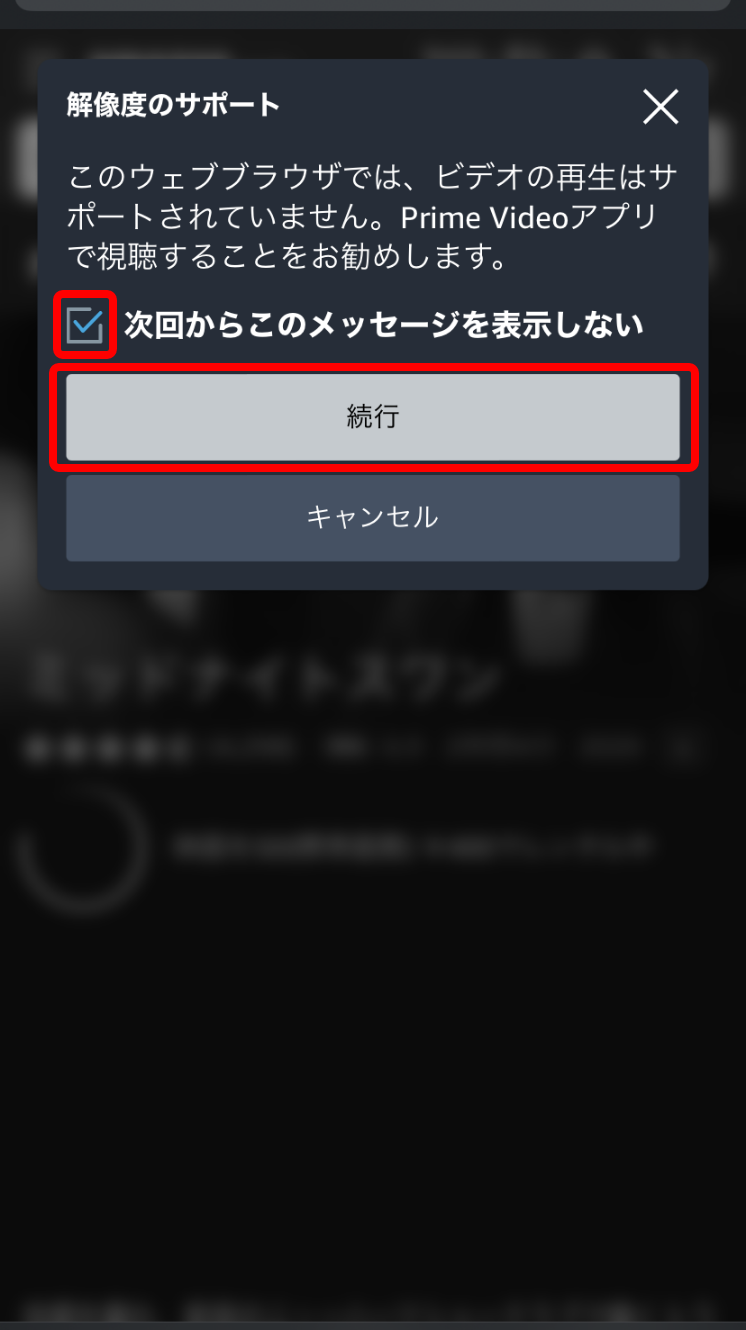746x1330 pixels.
Task: Tap the 続行 button
Action: click(373, 417)
